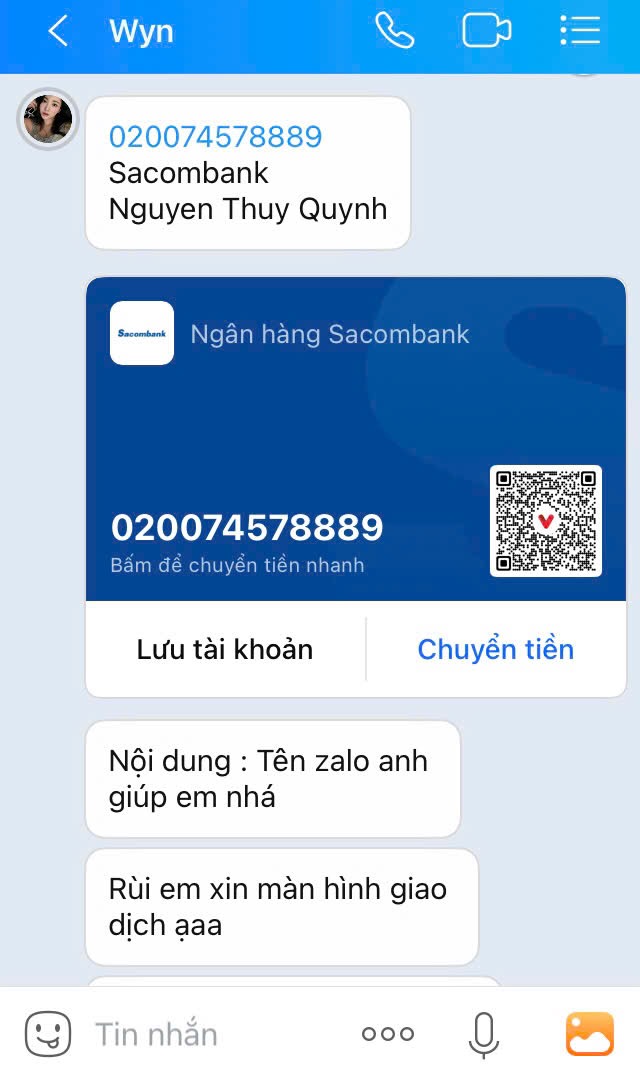Image resolution: width=640 pixels, height=1082 pixels.
Task: Go back from Wyn chat
Action: (58, 32)
